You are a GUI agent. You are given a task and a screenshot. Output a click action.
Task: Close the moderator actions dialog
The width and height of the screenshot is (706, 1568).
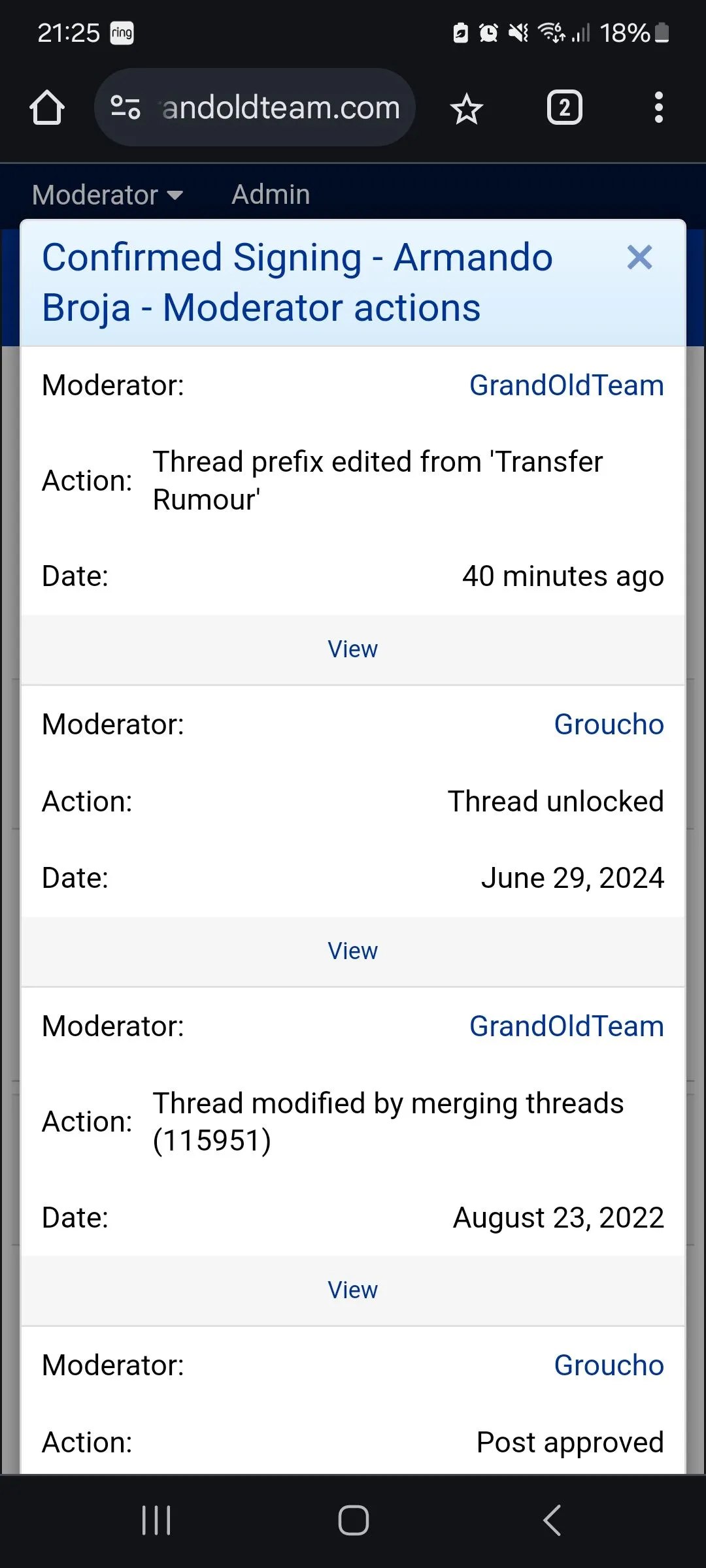pos(639,257)
